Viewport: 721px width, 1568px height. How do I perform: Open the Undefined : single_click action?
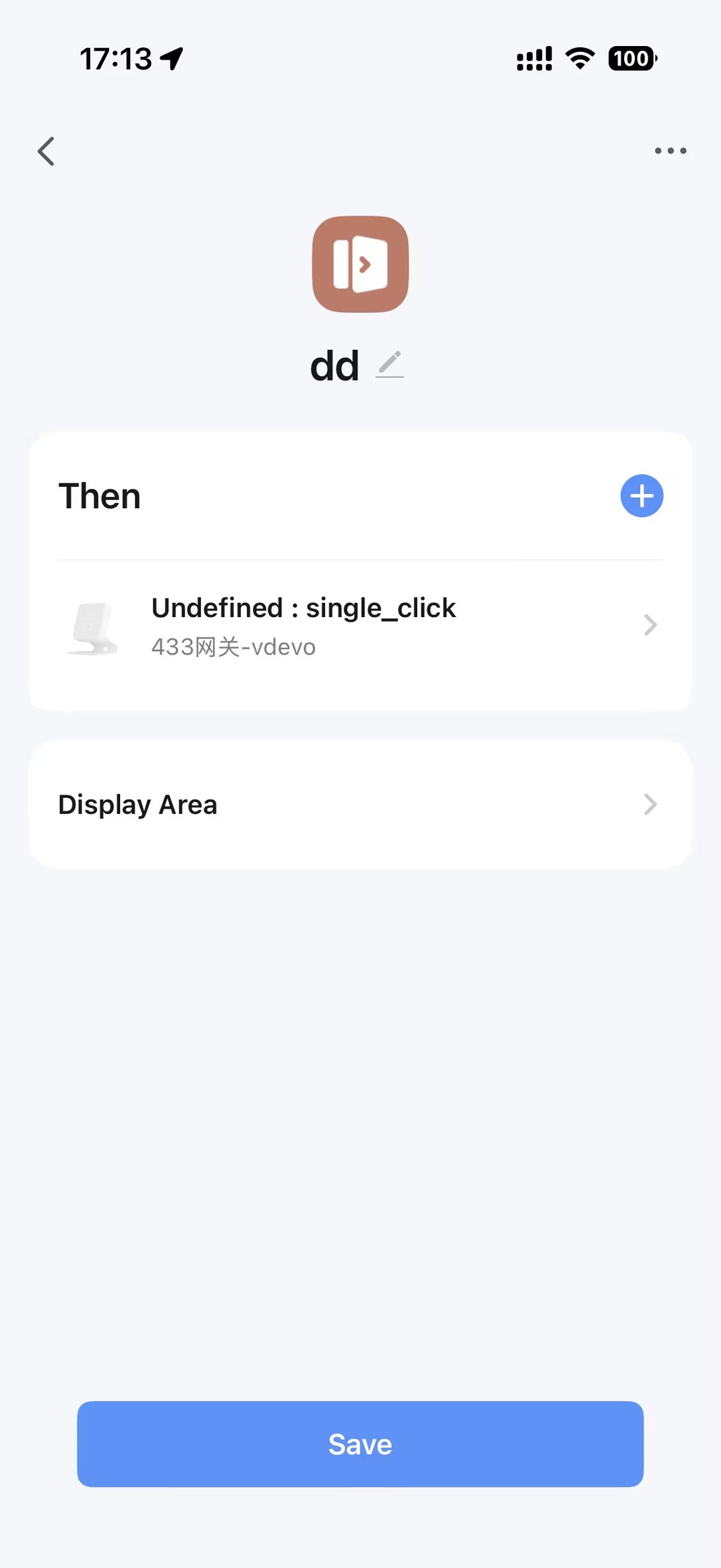coord(360,626)
